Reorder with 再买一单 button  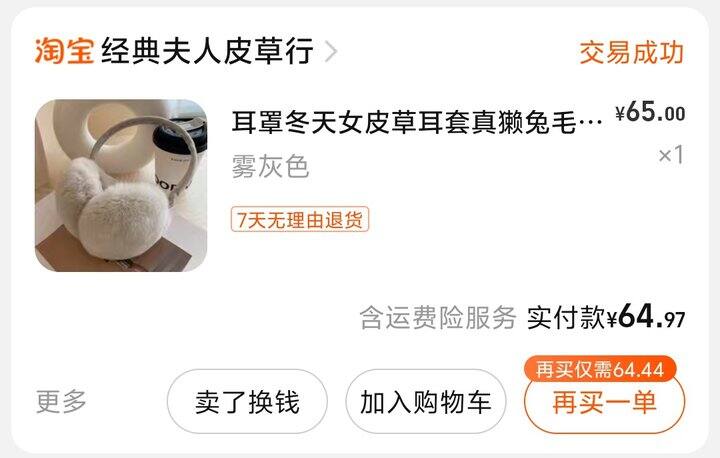point(604,402)
